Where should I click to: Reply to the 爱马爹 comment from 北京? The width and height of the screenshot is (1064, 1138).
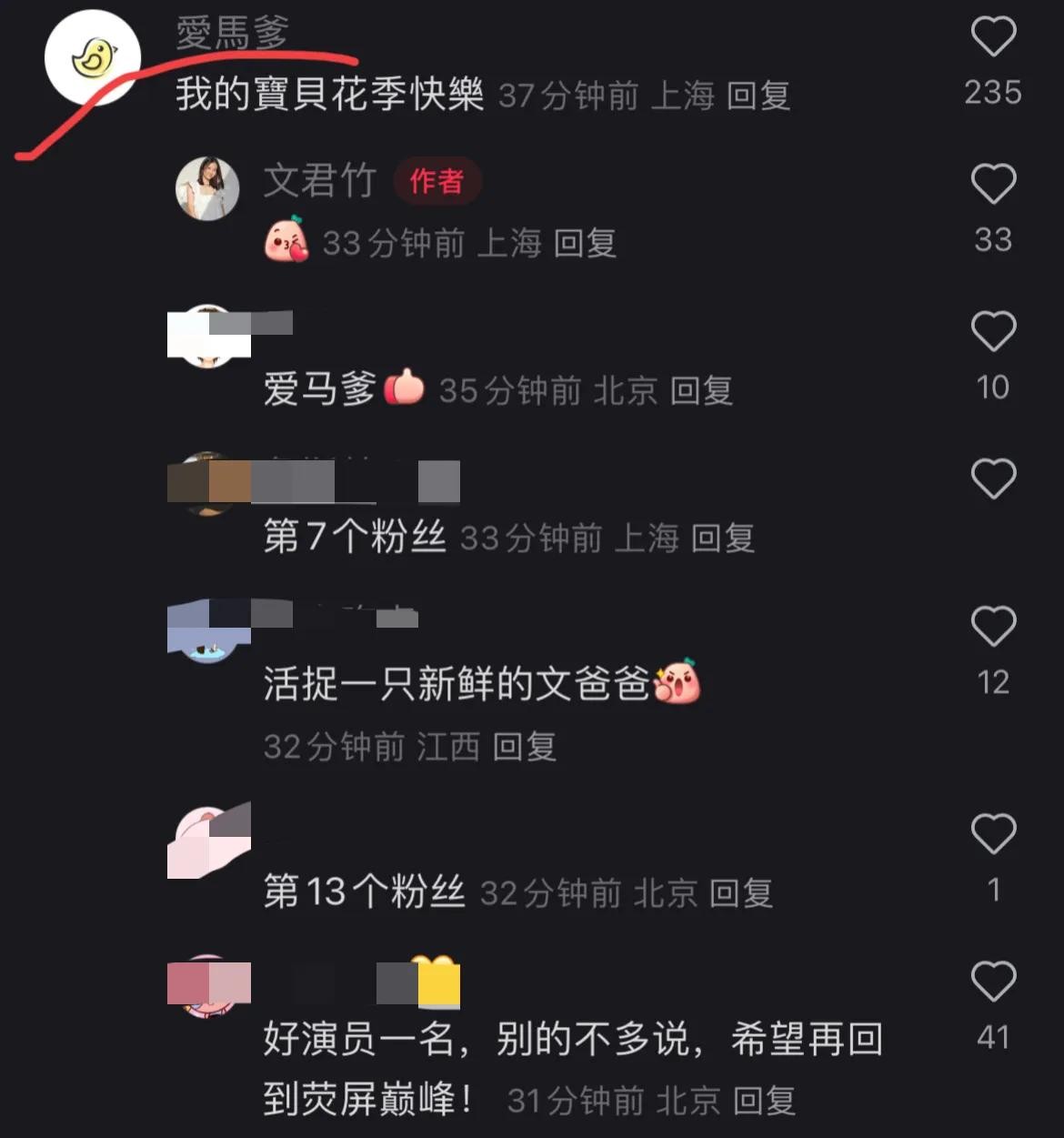pos(701,390)
